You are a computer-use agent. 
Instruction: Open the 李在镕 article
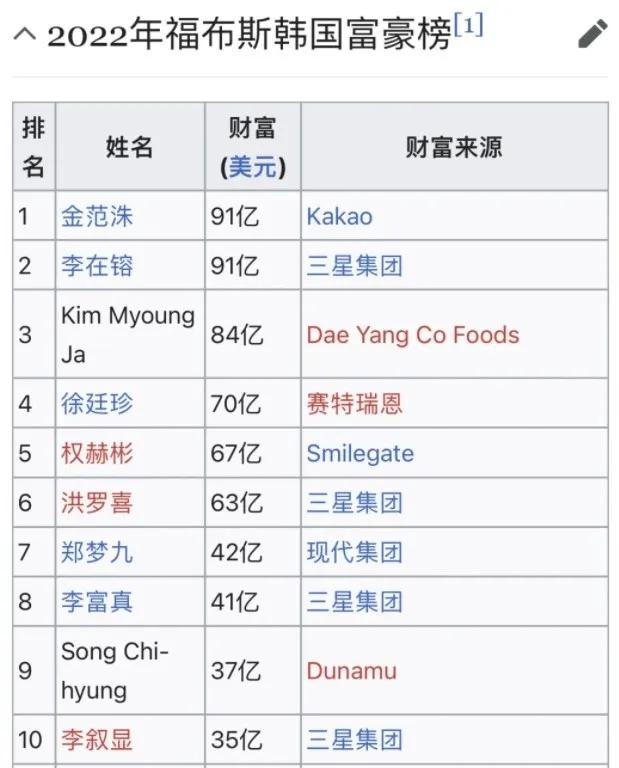tap(97, 266)
